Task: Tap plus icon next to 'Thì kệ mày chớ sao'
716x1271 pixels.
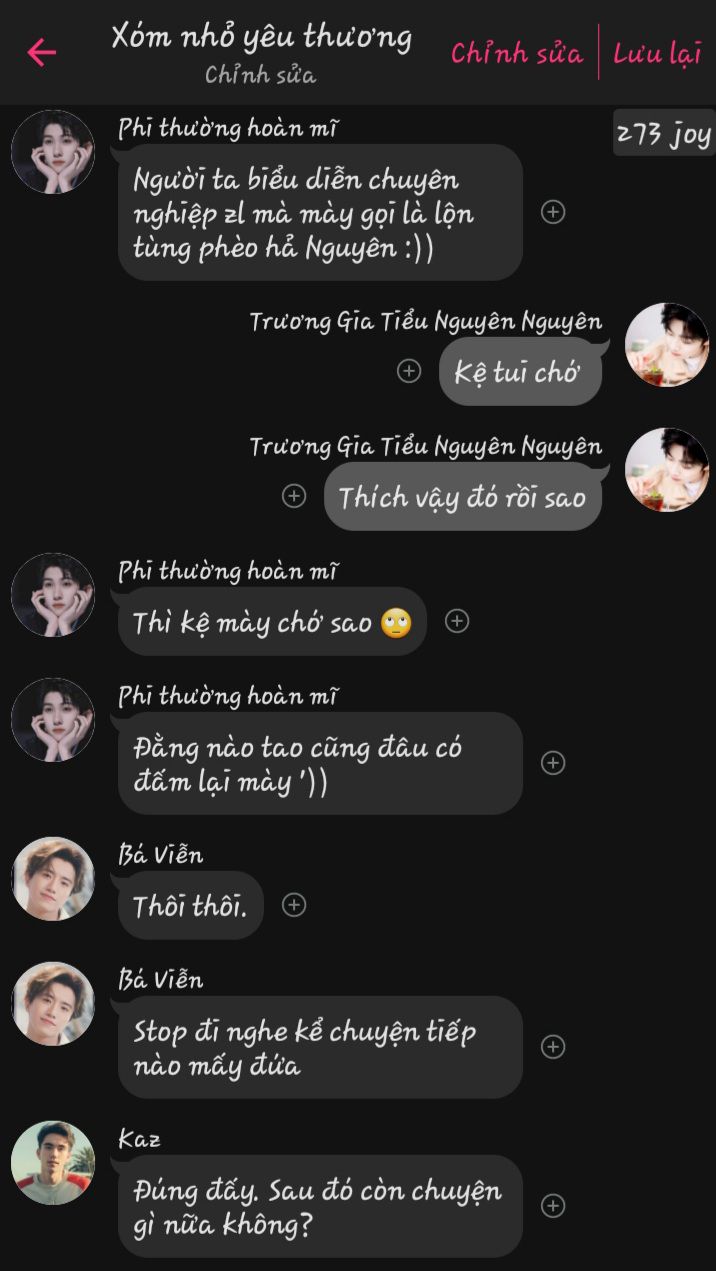Action: pos(457,621)
